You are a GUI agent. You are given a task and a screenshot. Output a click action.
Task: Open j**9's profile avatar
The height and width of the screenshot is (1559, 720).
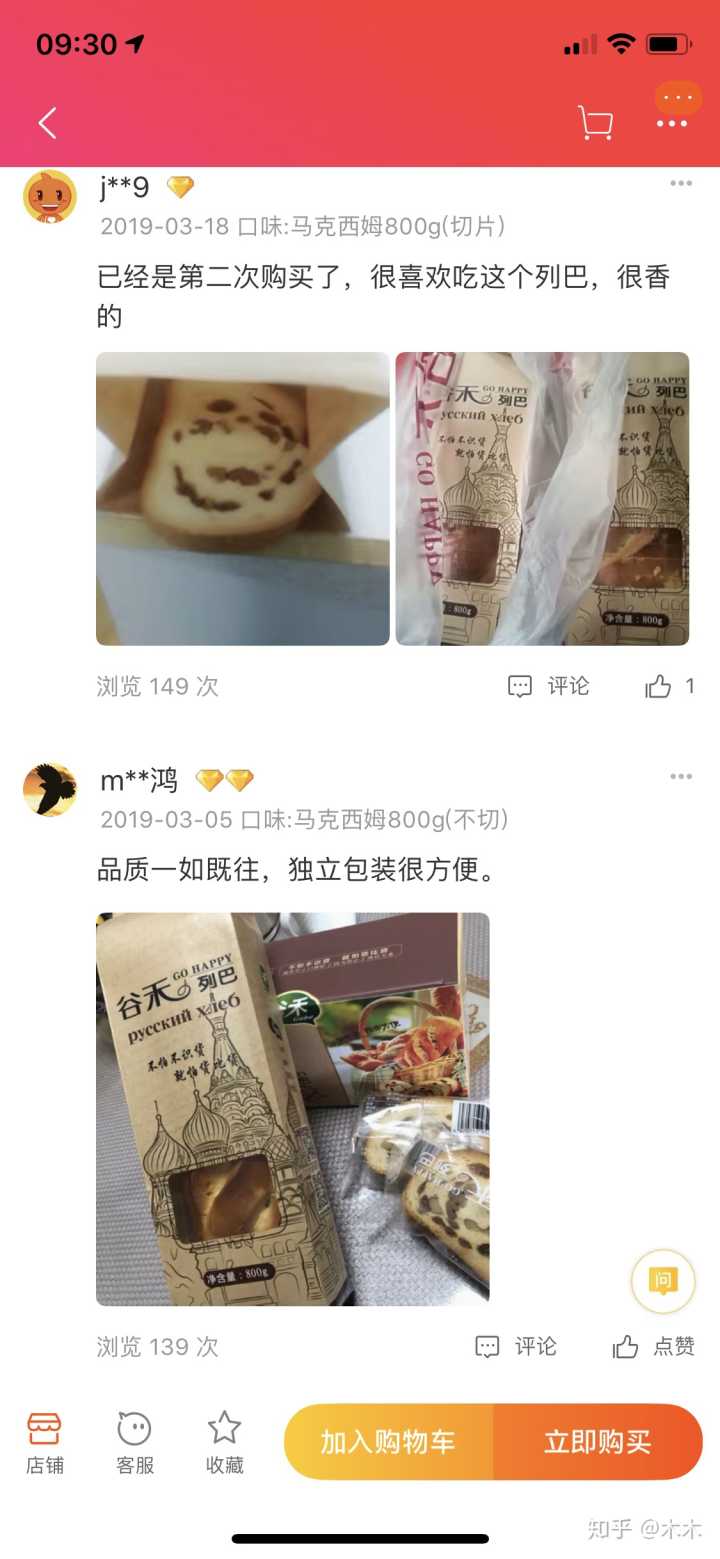[x=50, y=196]
